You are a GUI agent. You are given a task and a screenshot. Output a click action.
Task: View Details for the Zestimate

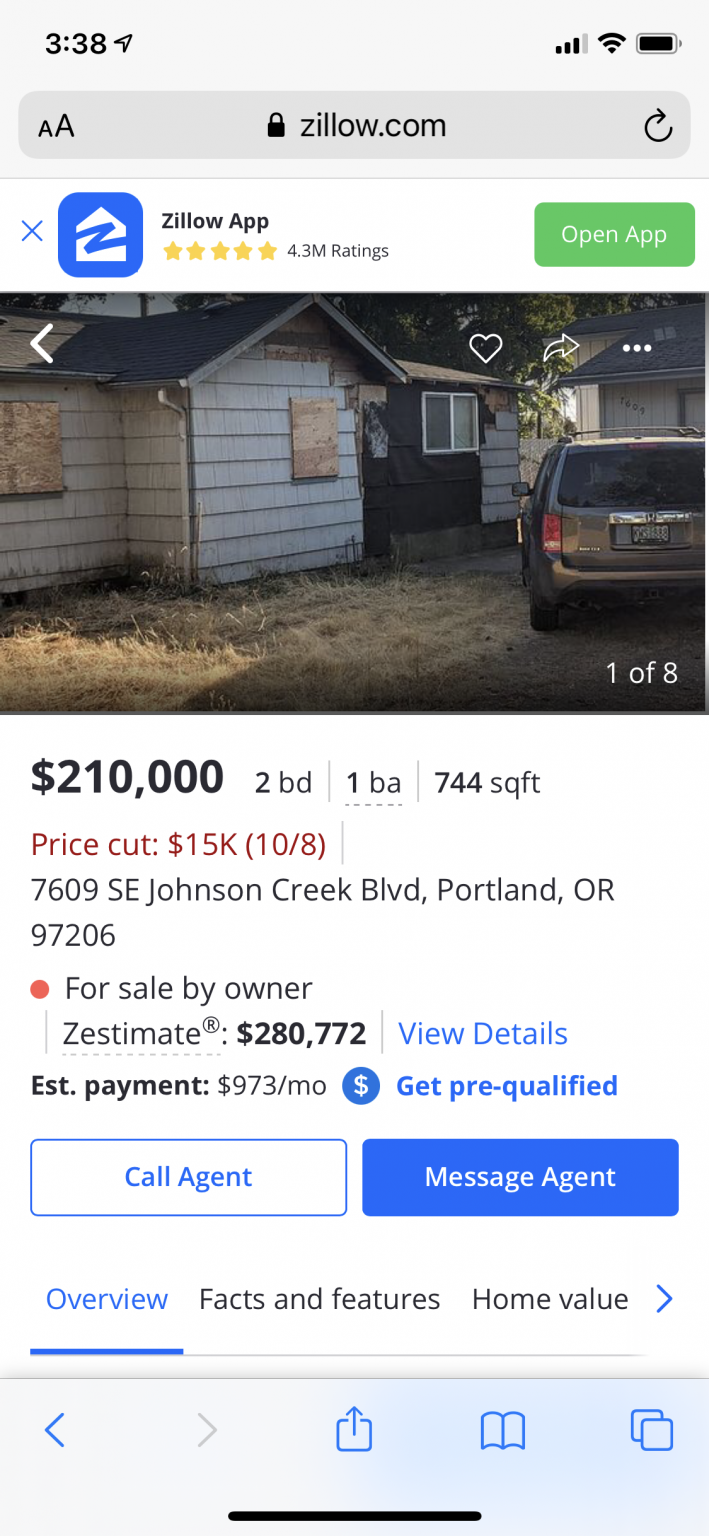483,1034
